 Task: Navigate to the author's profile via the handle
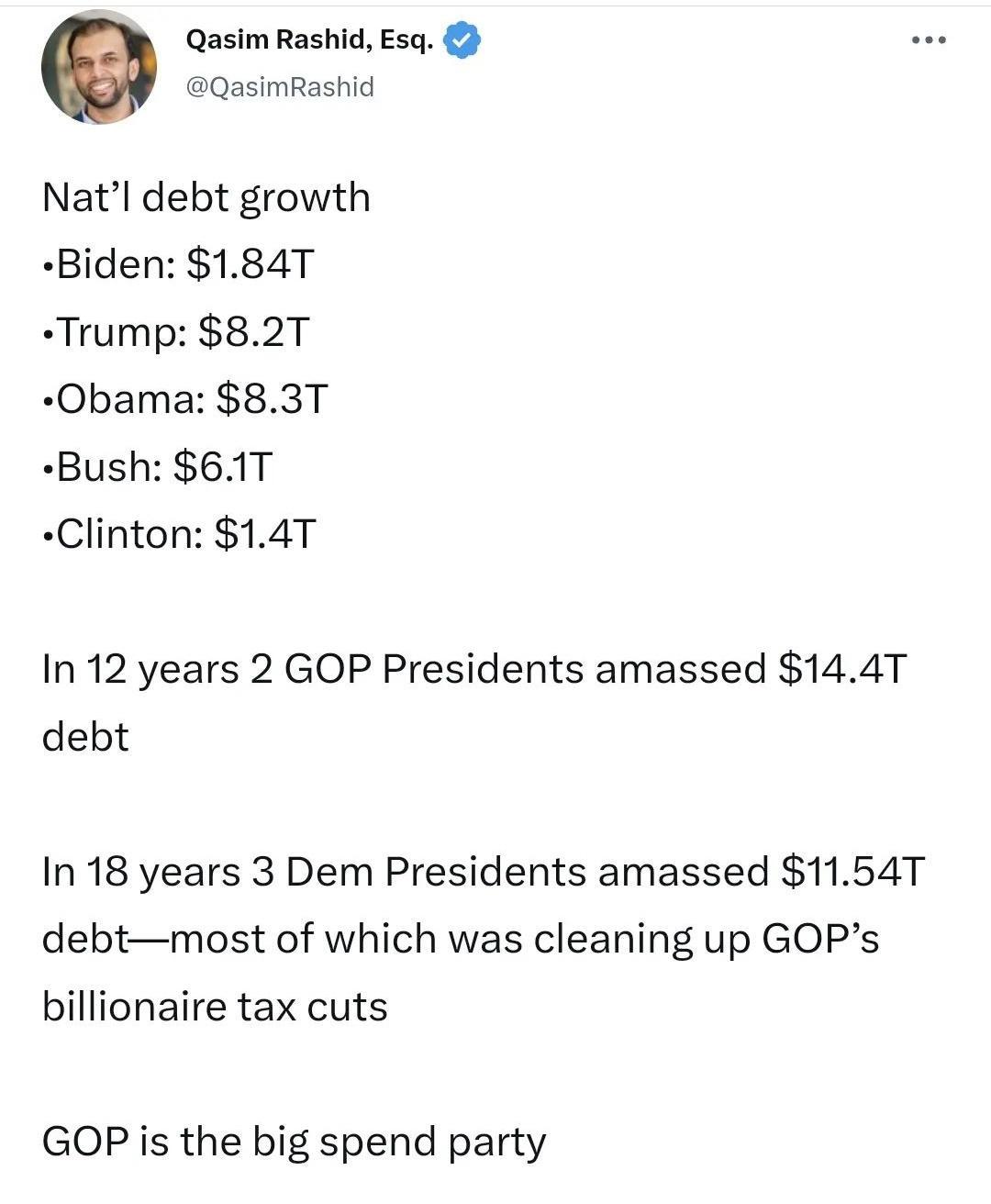click(x=278, y=87)
